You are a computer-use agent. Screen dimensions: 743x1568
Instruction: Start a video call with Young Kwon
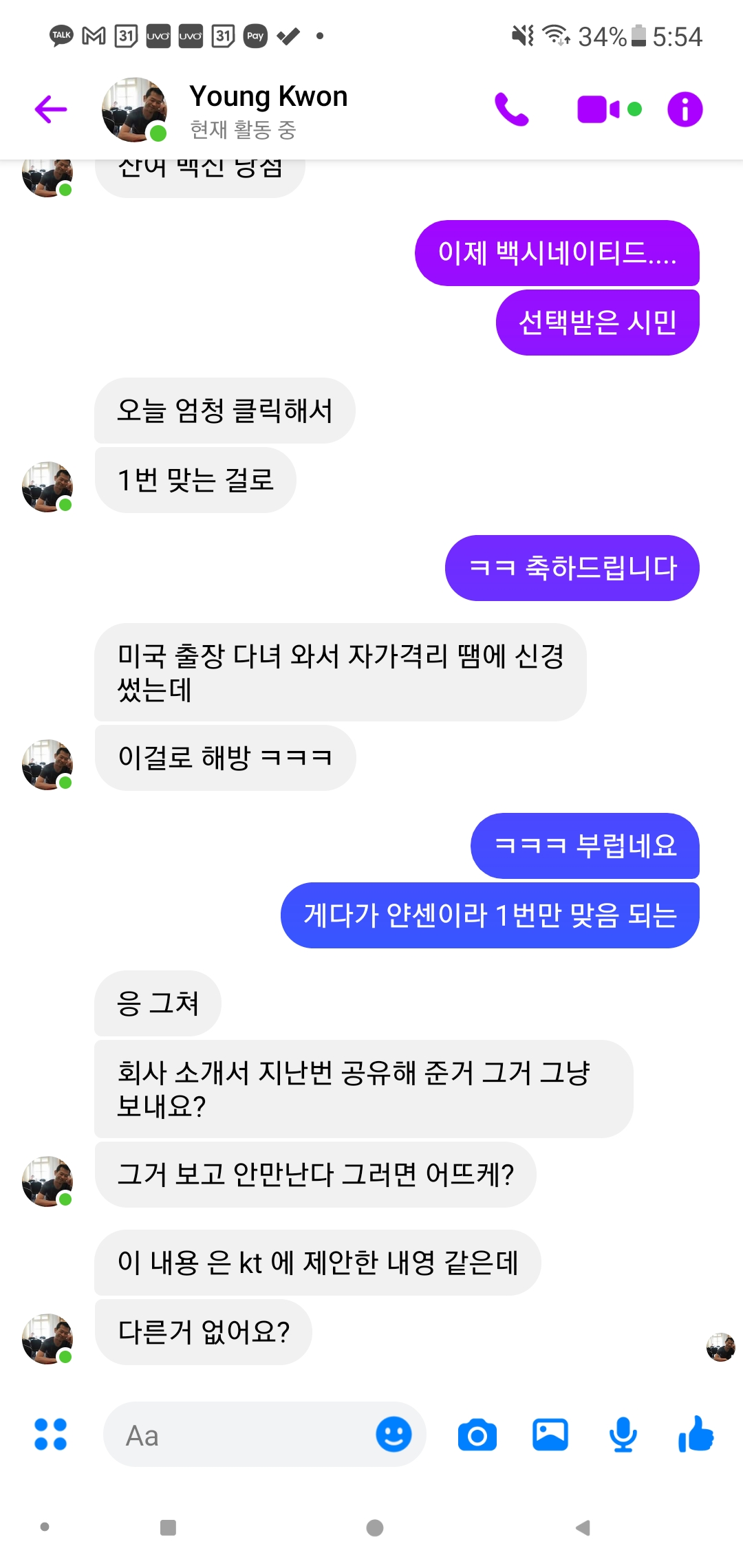click(x=599, y=109)
